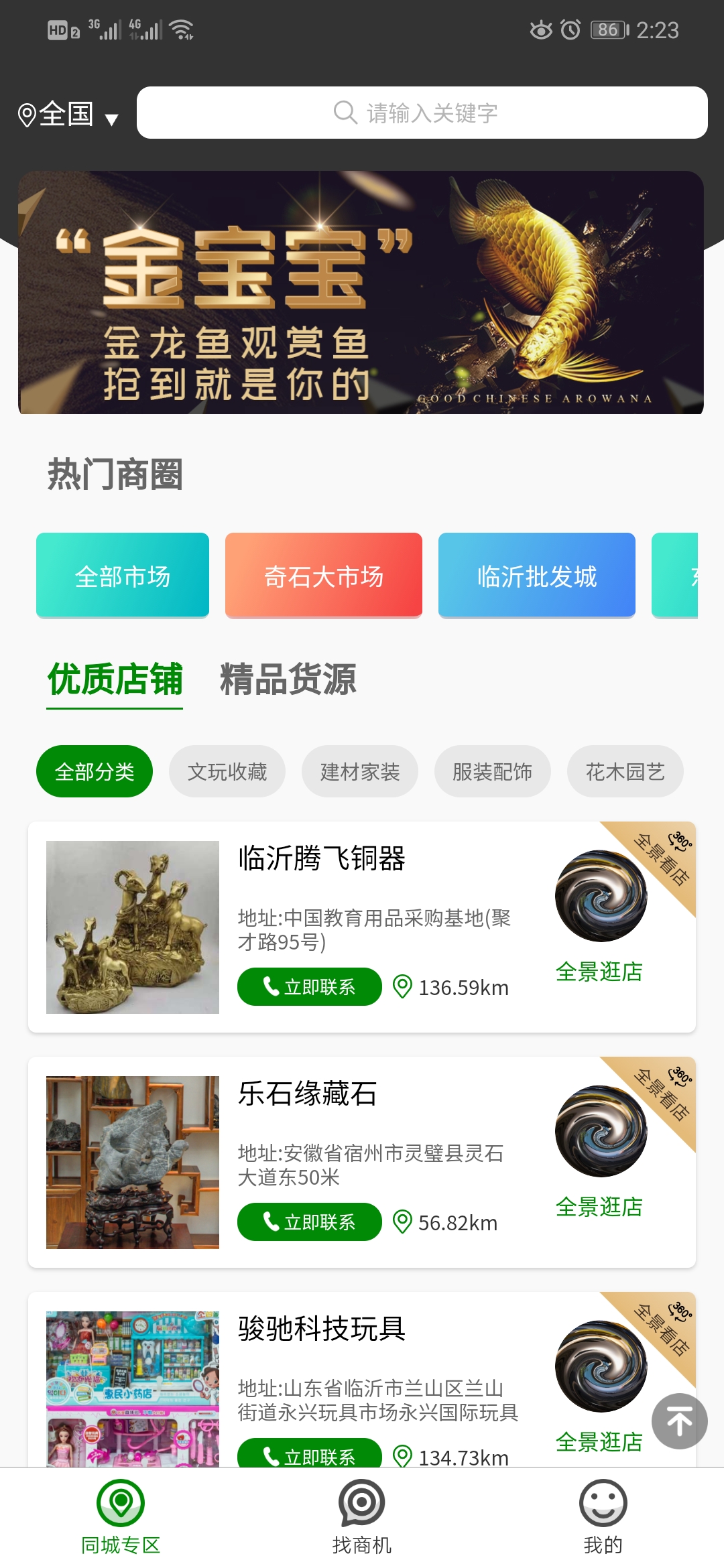Image resolution: width=724 pixels, height=1568 pixels.
Task: Filter by 服装配饰 category
Action: point(492,771)
